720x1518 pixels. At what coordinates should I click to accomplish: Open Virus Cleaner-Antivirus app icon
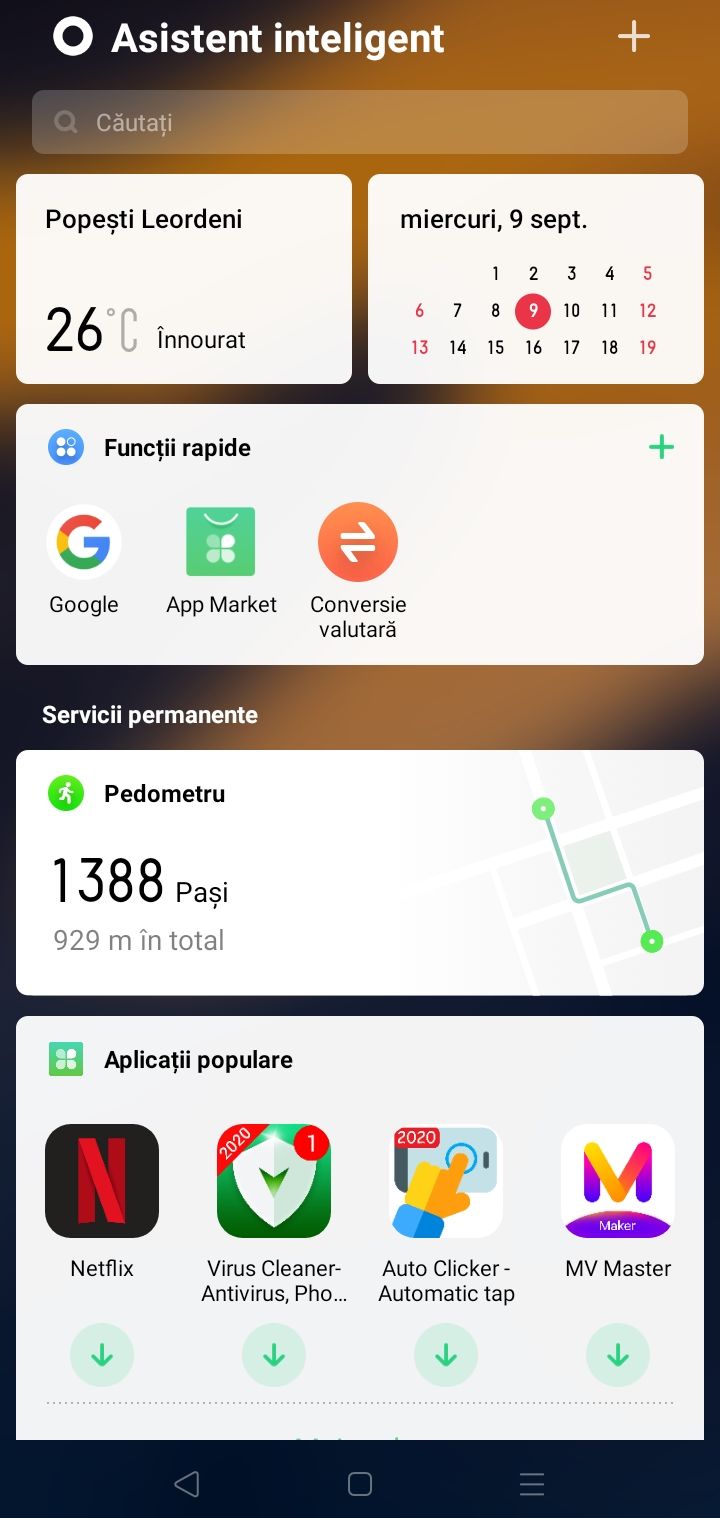tap(274, 1181)
